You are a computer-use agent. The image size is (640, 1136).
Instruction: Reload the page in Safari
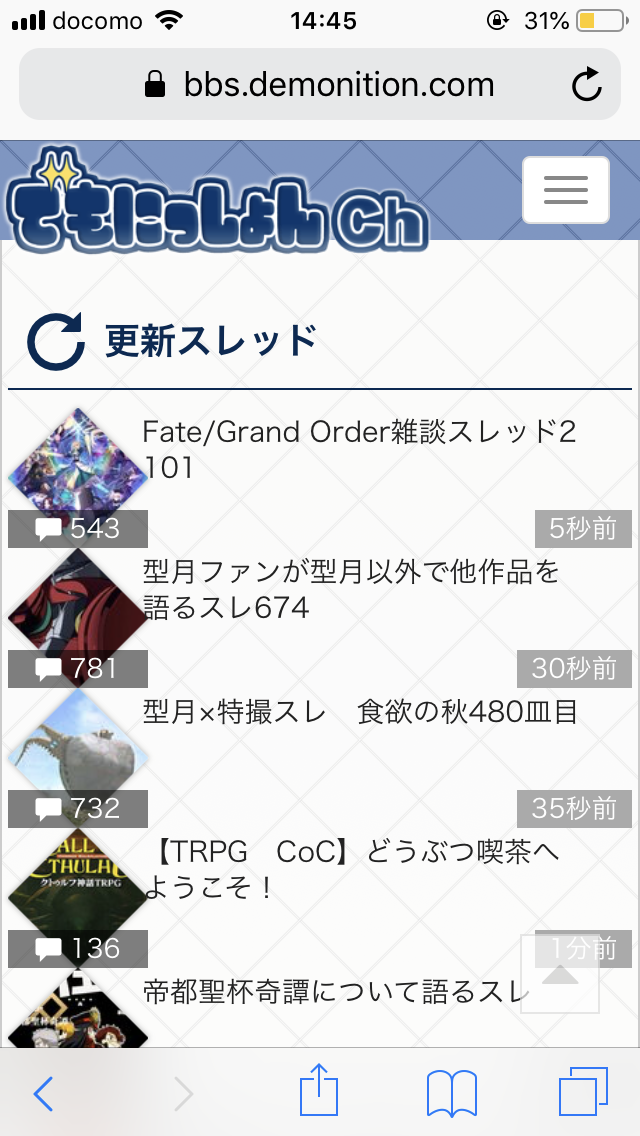(587, 86)
